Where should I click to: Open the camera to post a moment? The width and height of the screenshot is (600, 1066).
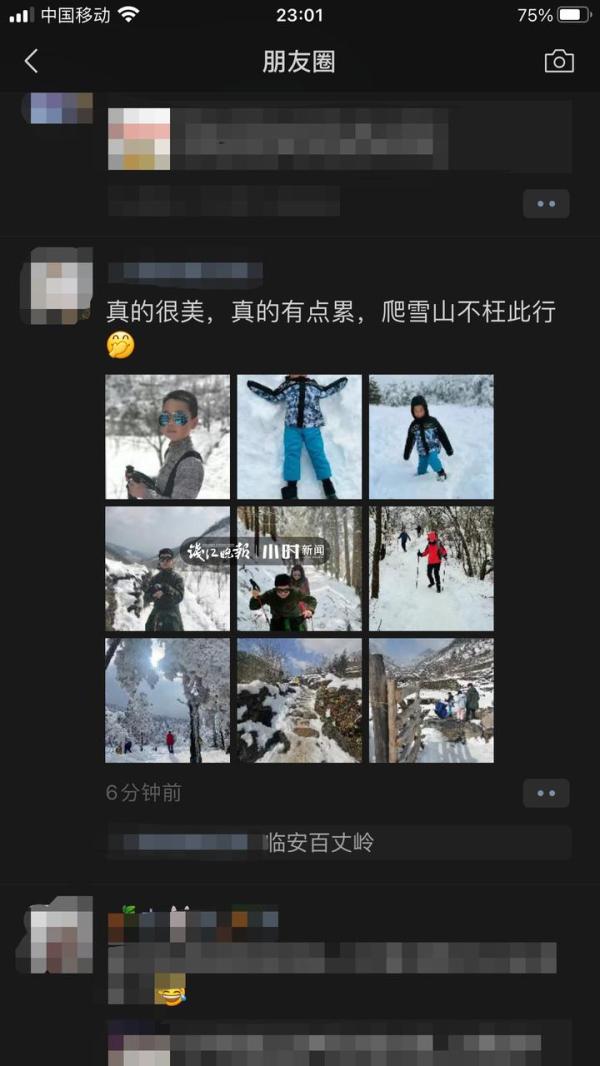tap(559, 61)
